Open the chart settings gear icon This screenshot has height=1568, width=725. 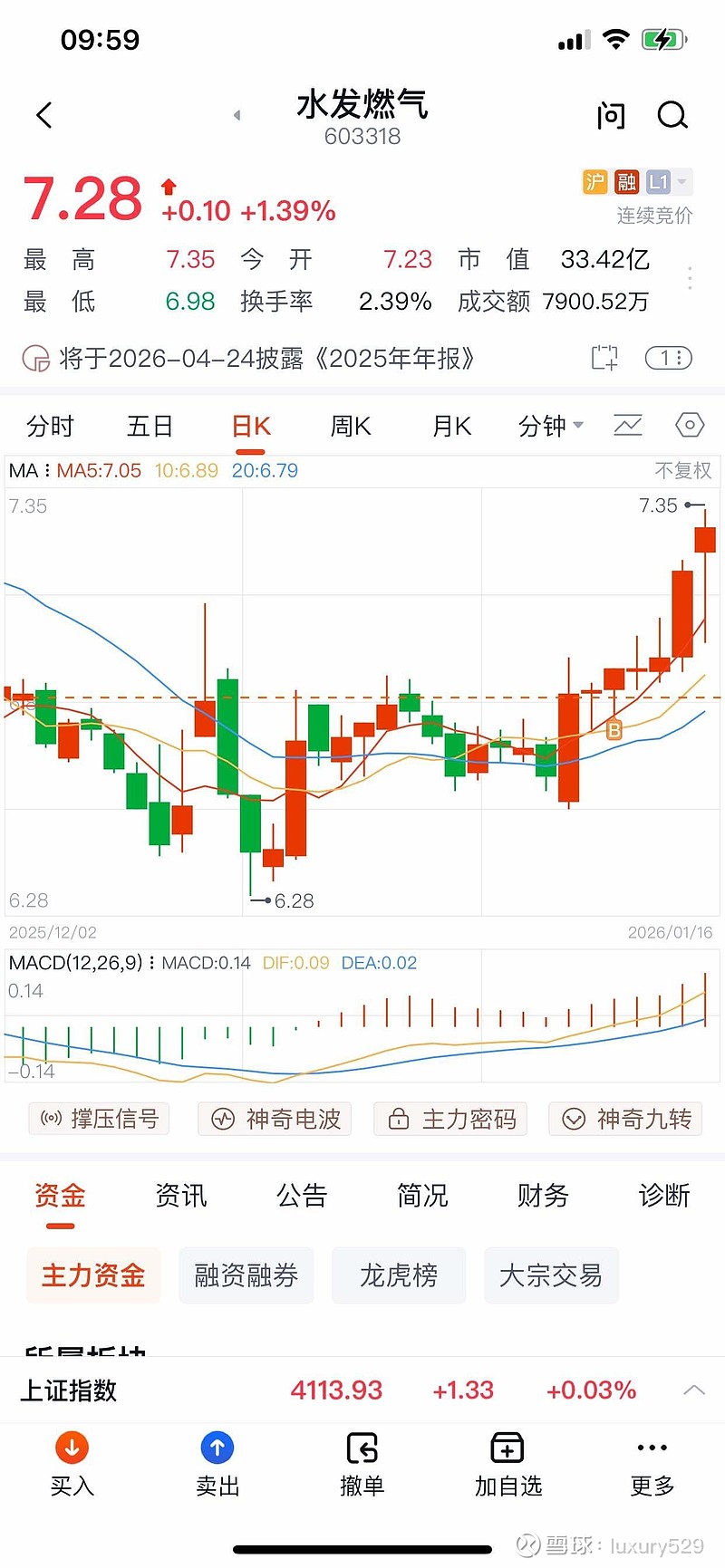(689, 425)
